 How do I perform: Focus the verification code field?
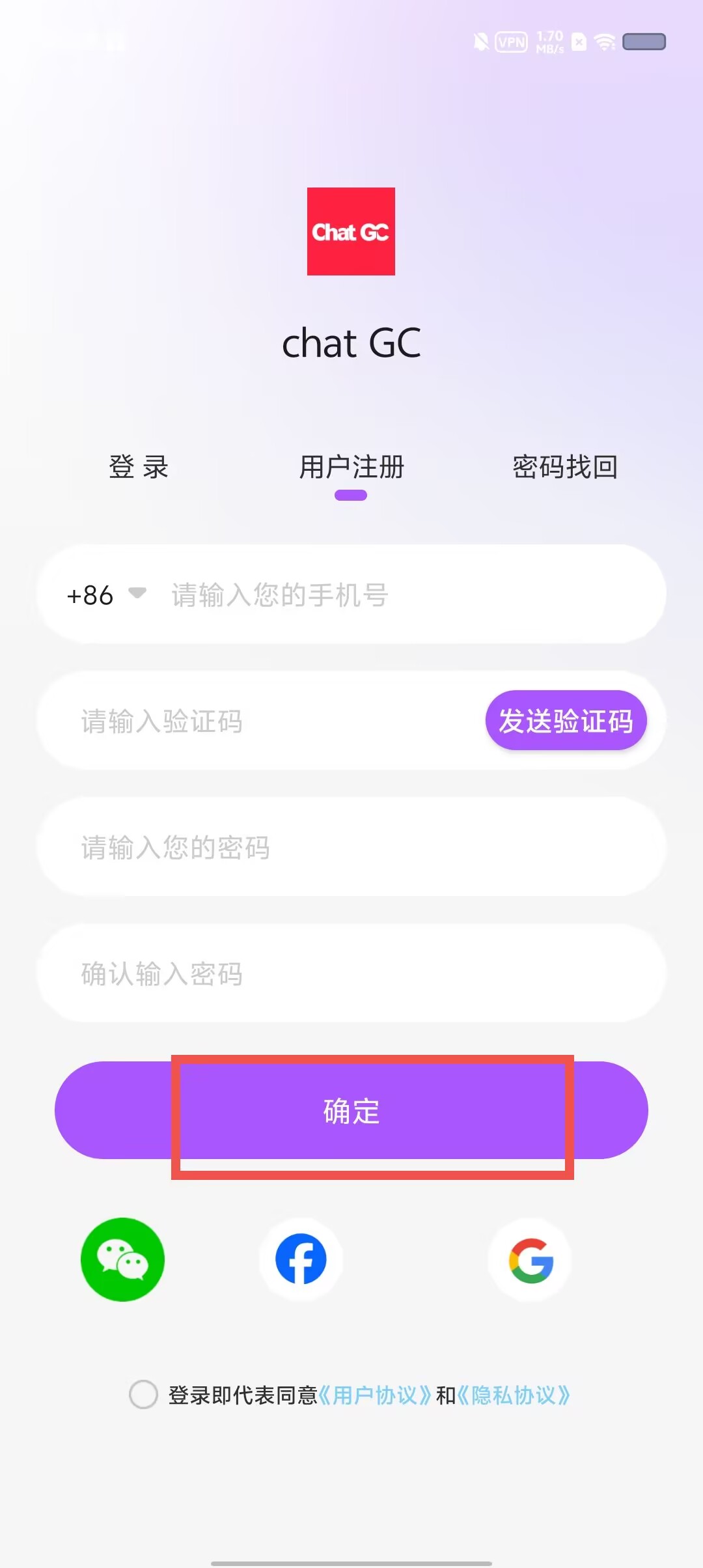pyautogui.click(x=260, y=721)
